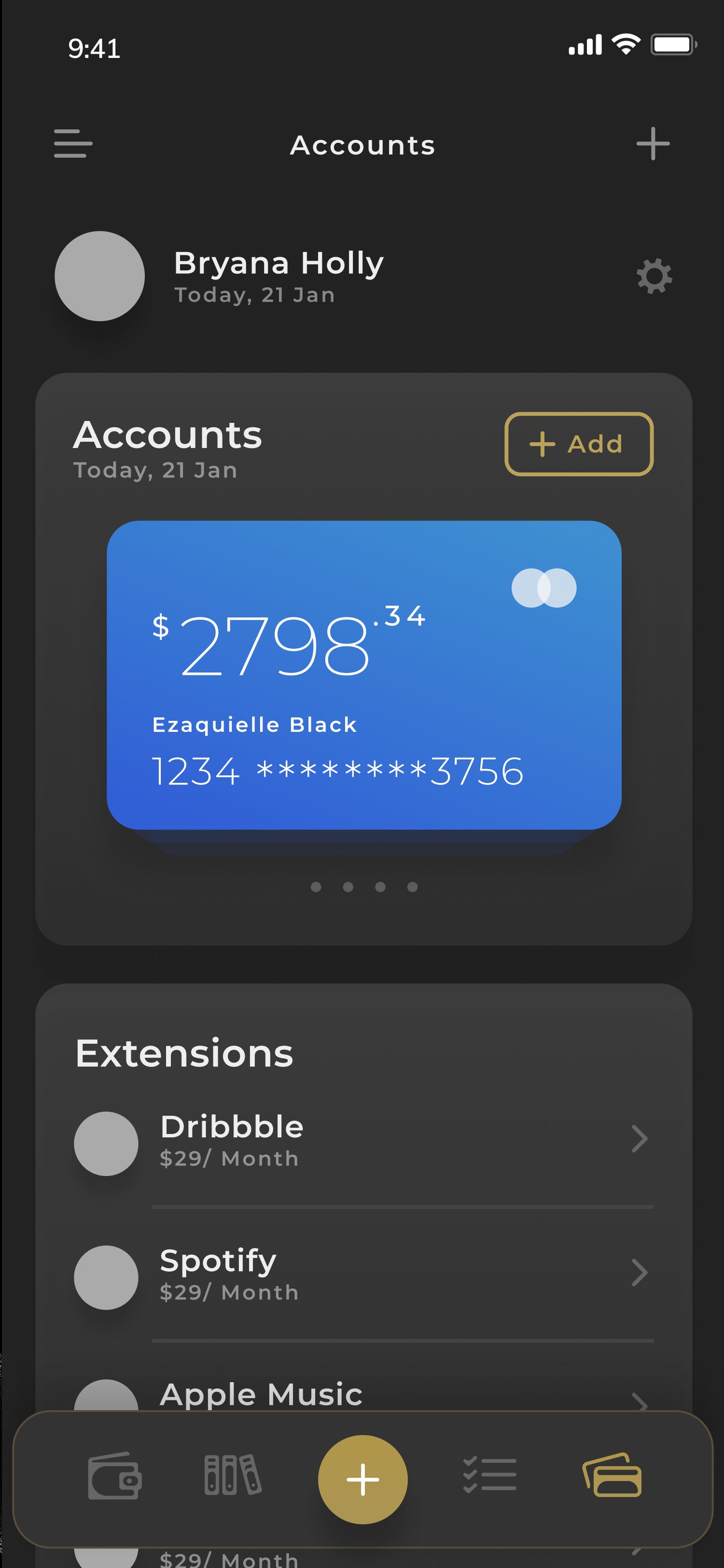The height and width of the screenshot is (1568, 724).
Task: Switch to the checklist tab
Action: point(490,1475)
